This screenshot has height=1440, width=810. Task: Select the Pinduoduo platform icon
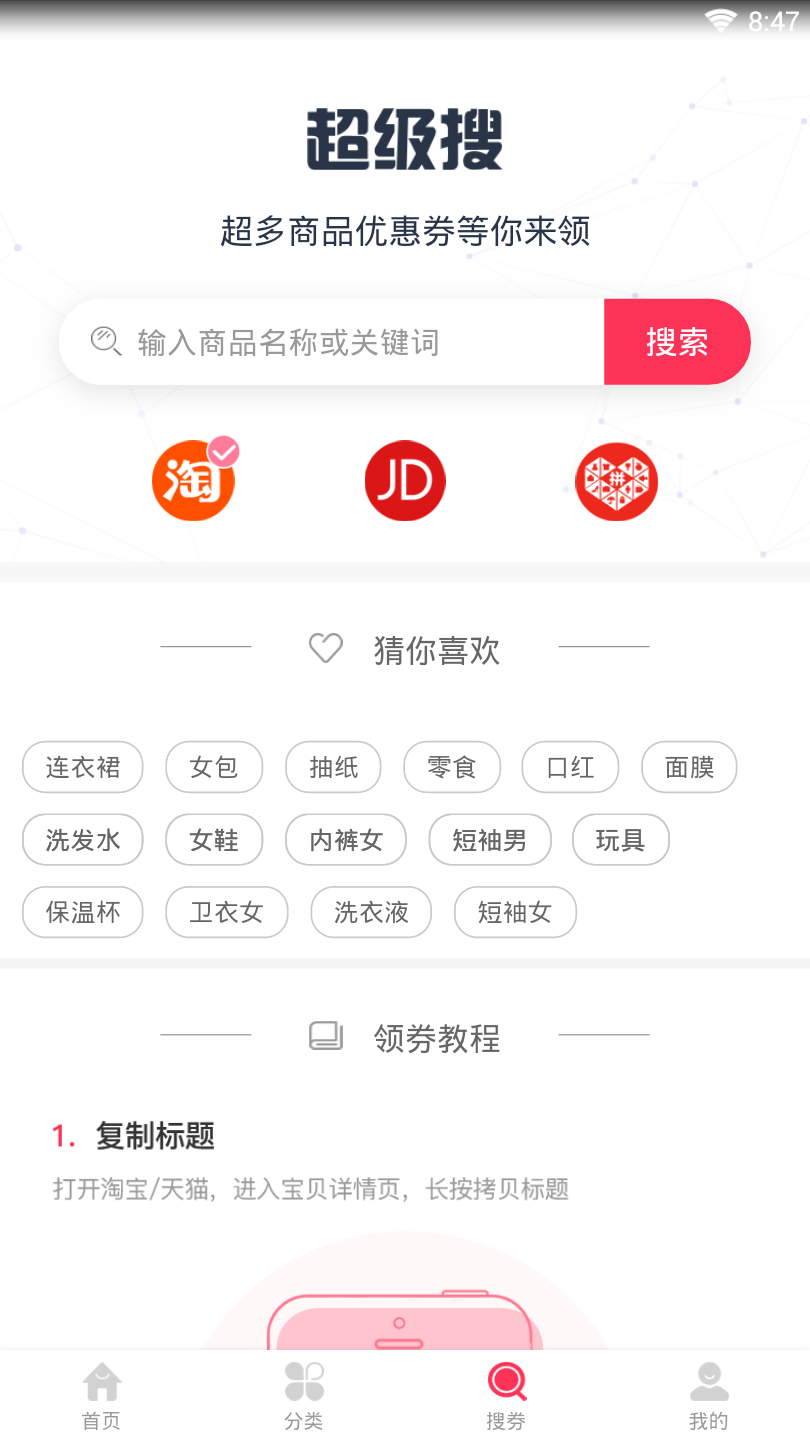coord(616,481)
